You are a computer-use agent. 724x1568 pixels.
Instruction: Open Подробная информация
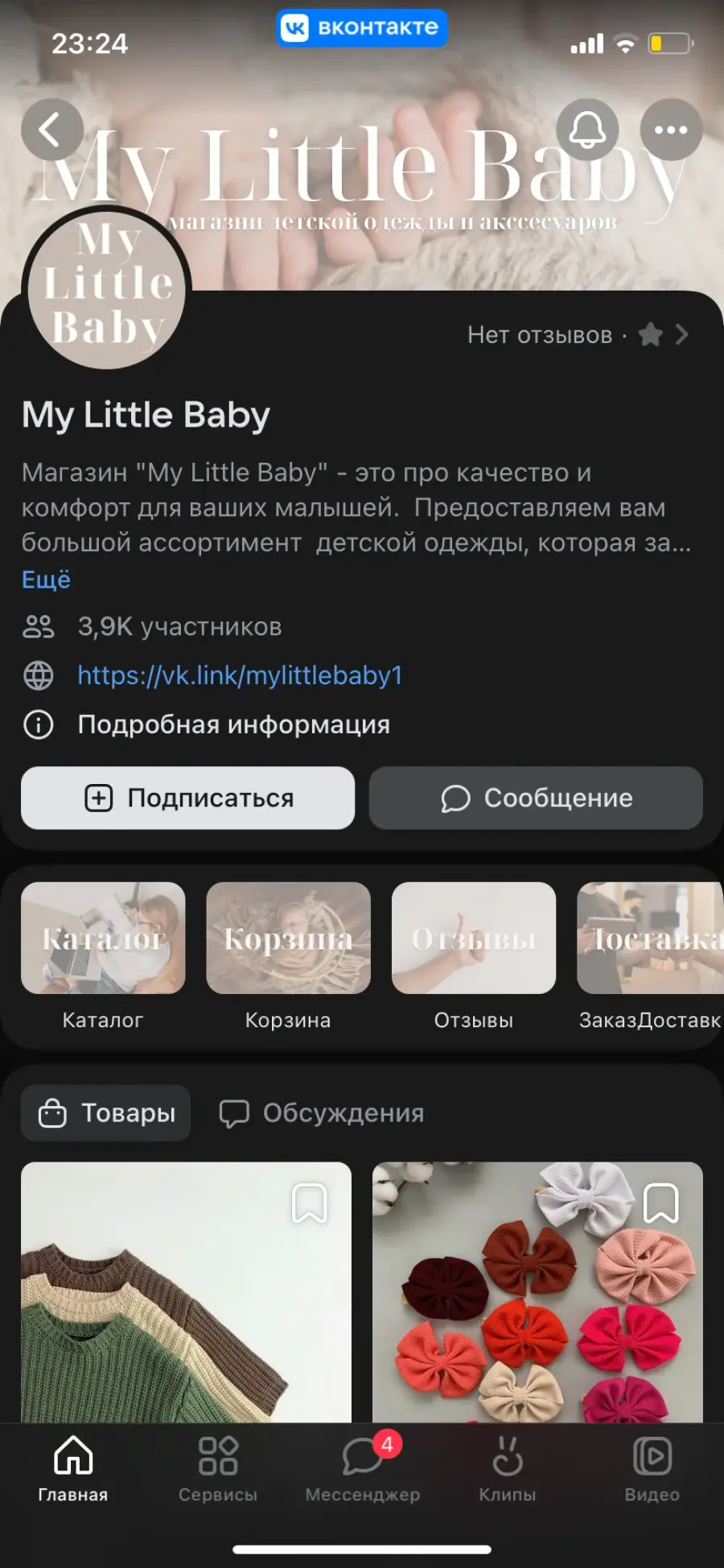pyautogui.click(x=233, y=724)
